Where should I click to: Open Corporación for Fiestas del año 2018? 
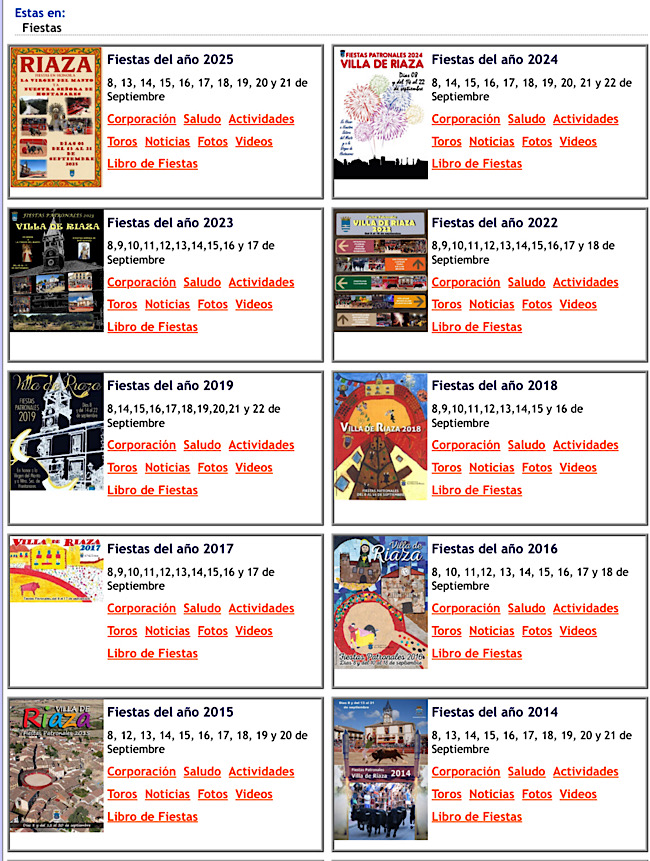click(465, 445)
